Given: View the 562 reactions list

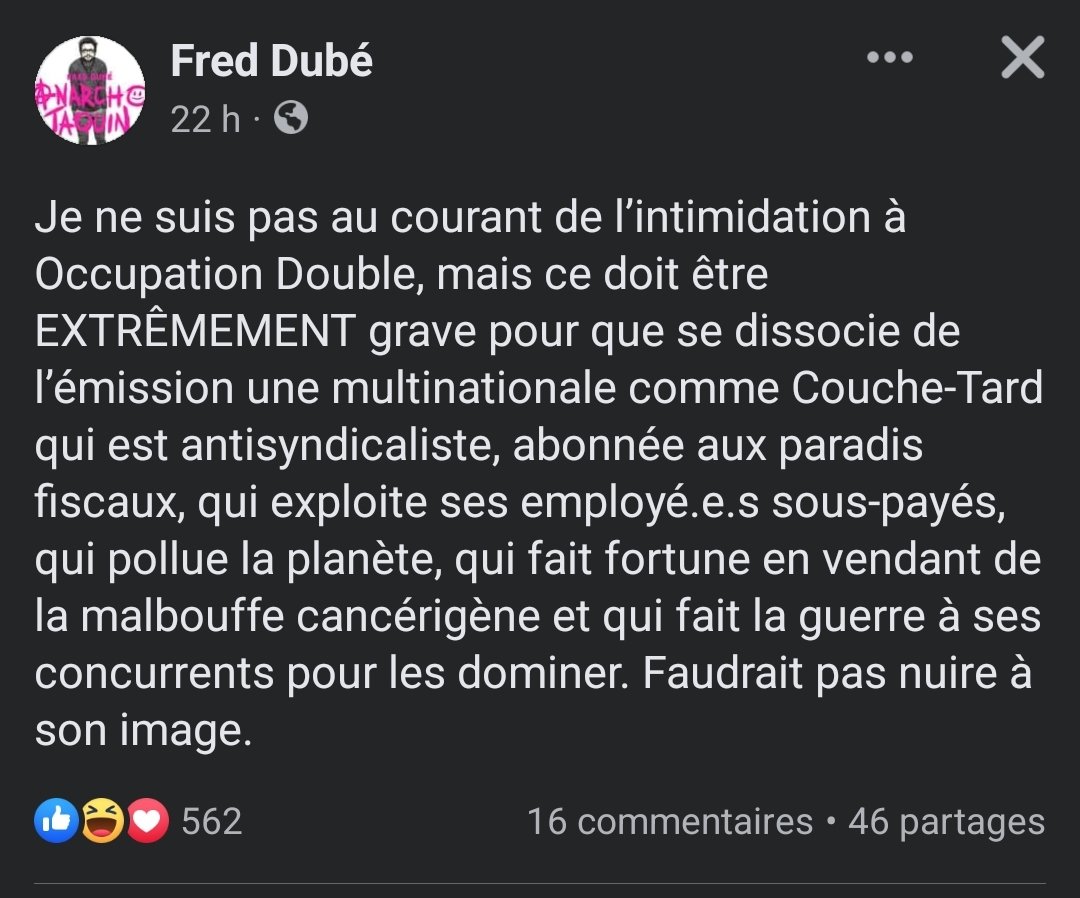Looking at the screenshot, I should pos(140,822).
